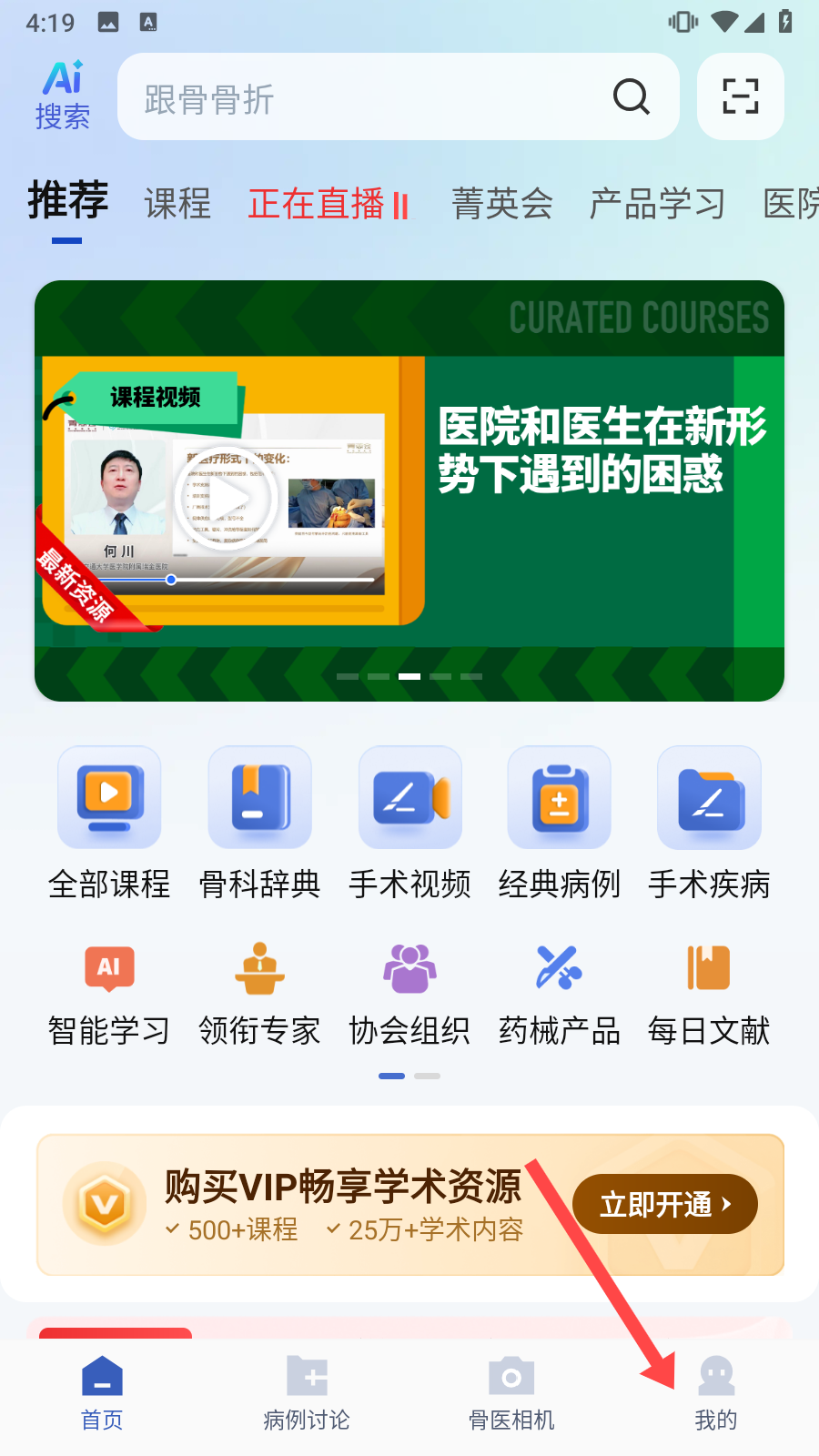819x1456 pixels.
Task: Open the 医院和医生在新形势下遇到的困惑 banner
Action: [409, 491]
